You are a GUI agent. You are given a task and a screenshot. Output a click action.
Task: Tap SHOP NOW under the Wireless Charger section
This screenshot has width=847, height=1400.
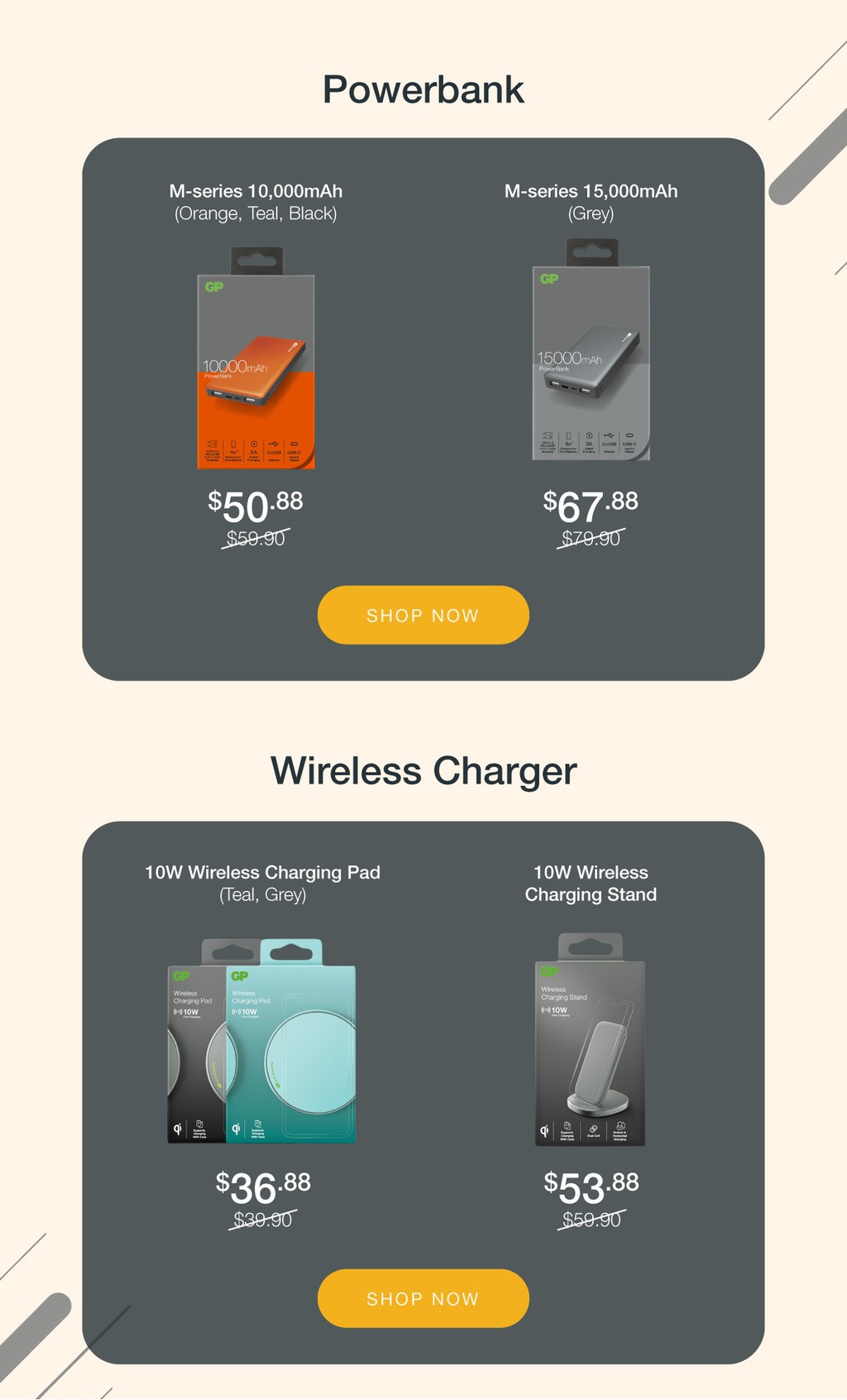pyautogui.click(x=423, y=1298)
